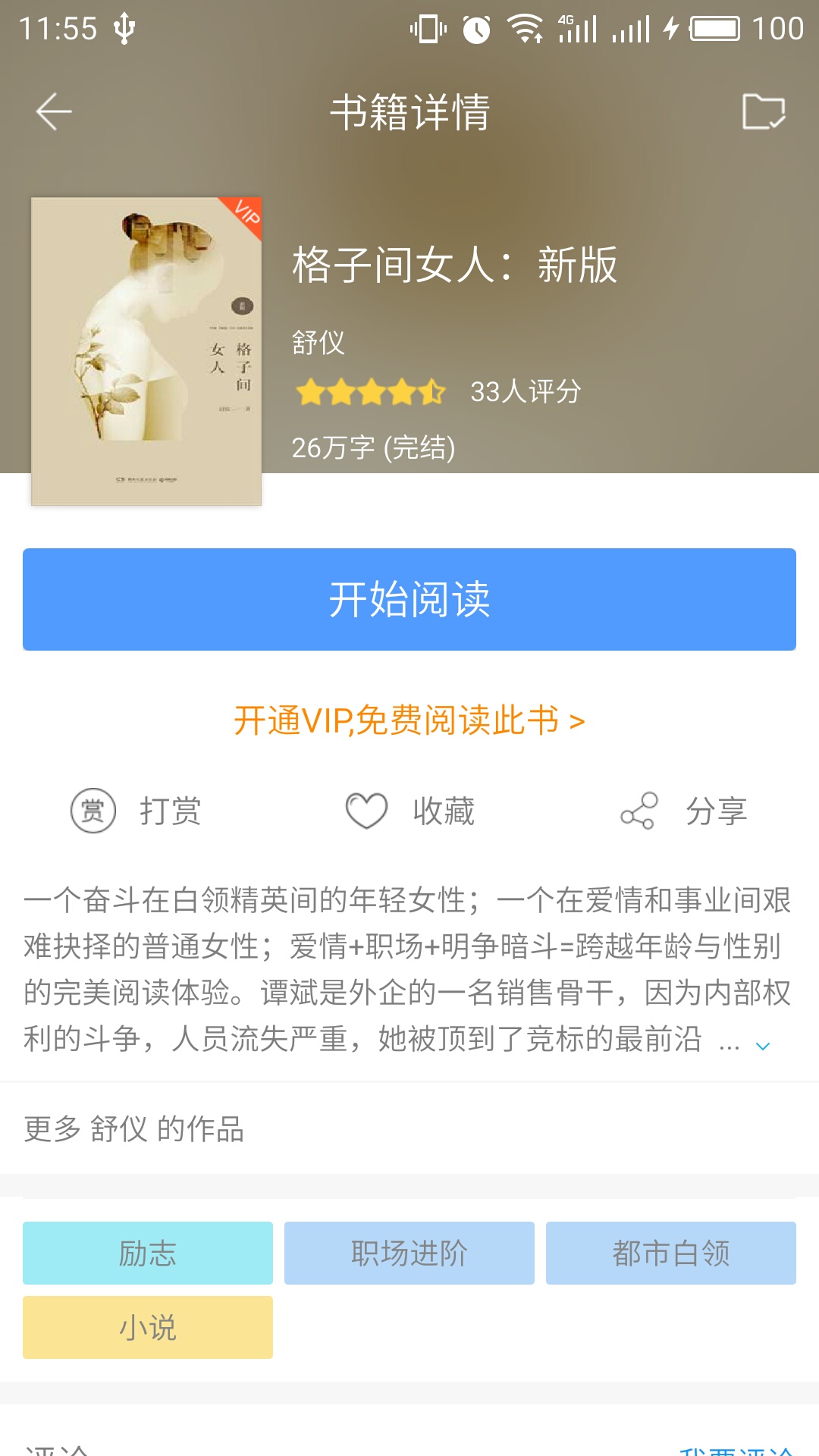Tap the 开始阅读 button to start reading

tap(409, 599)
